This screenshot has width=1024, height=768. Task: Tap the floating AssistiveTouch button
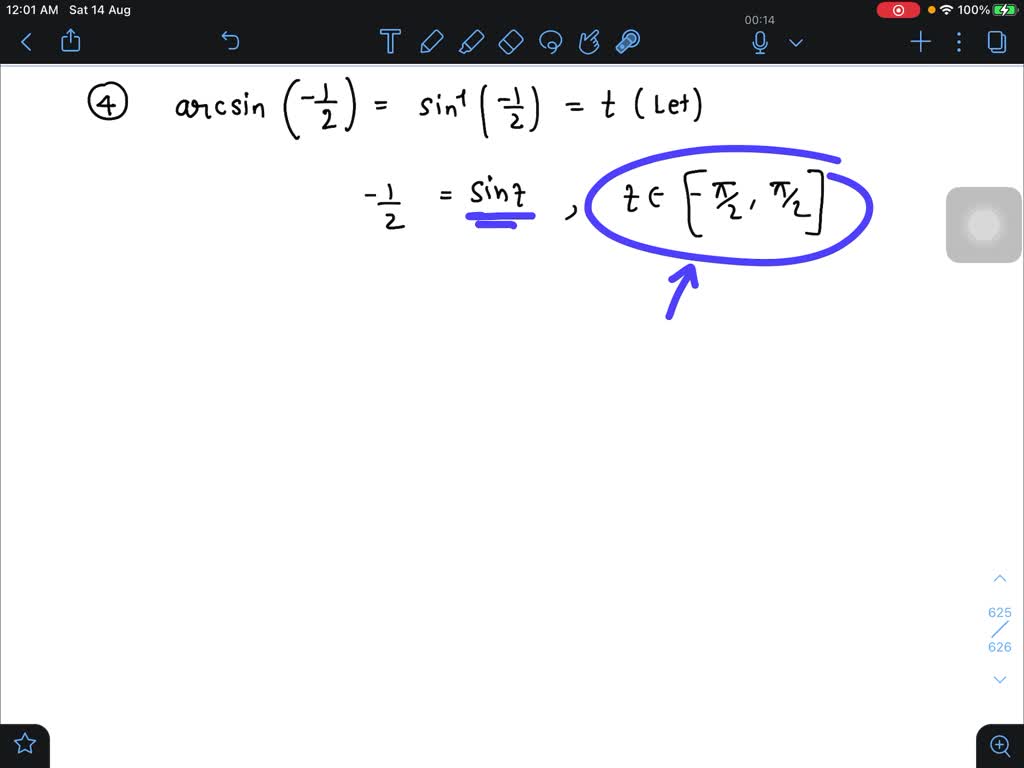point(984,225)
